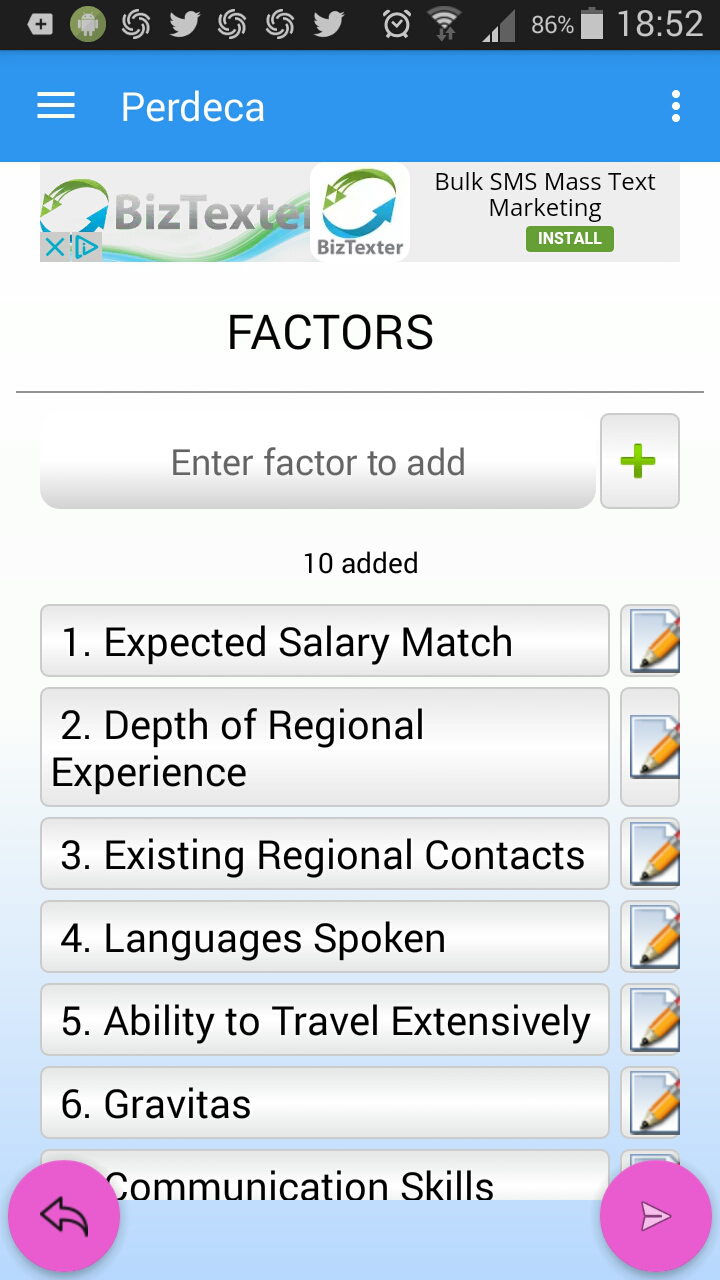Screen dimensions: 720x1280
Task: Click the Enter factor to add field
Action: 317,461
